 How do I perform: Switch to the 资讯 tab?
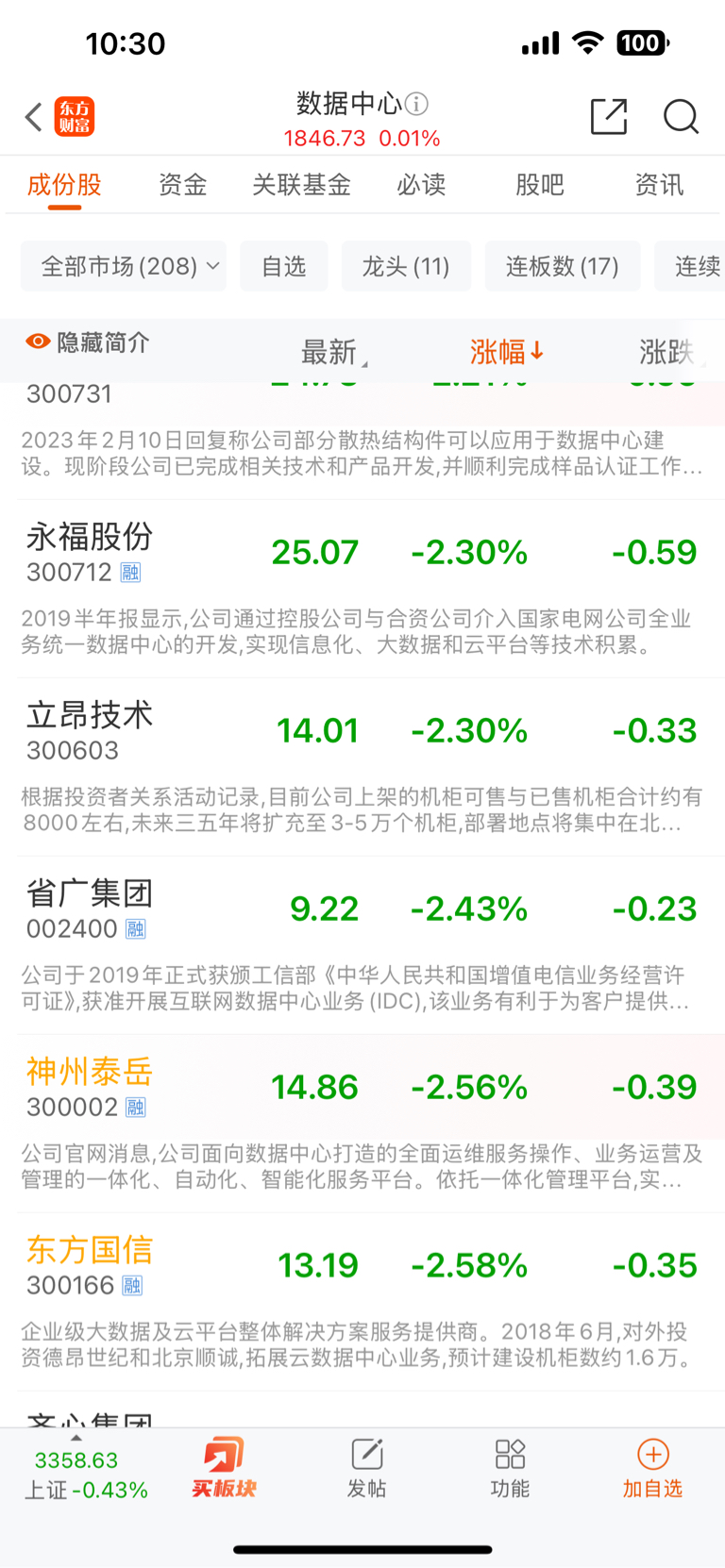coord(659,185)
